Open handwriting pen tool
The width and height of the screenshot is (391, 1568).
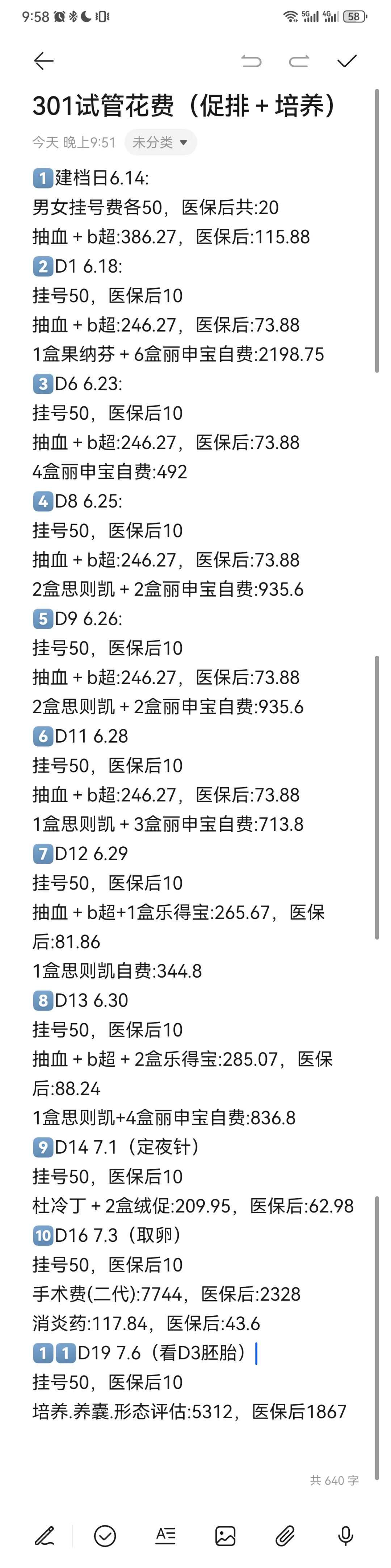(45, 1536)
